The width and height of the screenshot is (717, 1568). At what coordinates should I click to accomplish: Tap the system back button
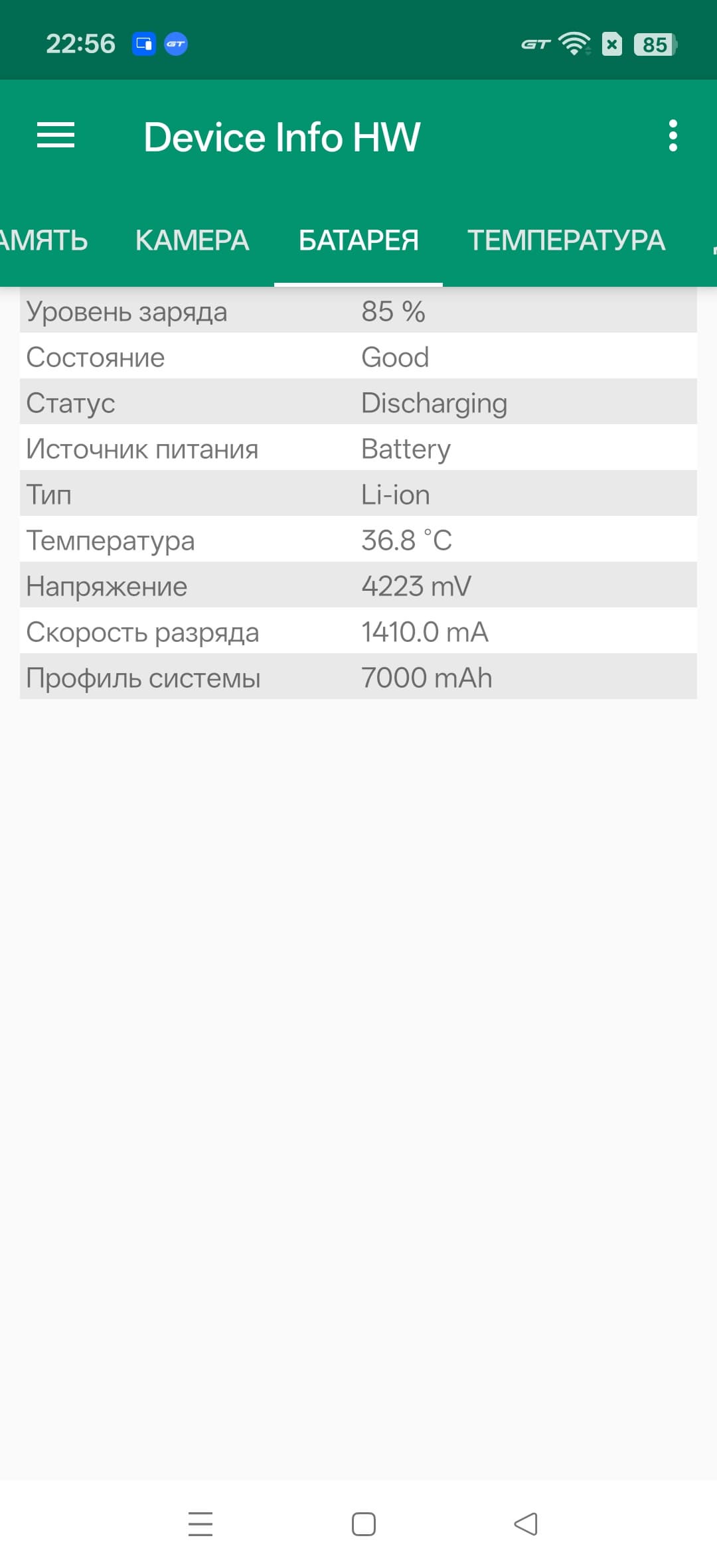[x=526, y=1524]
